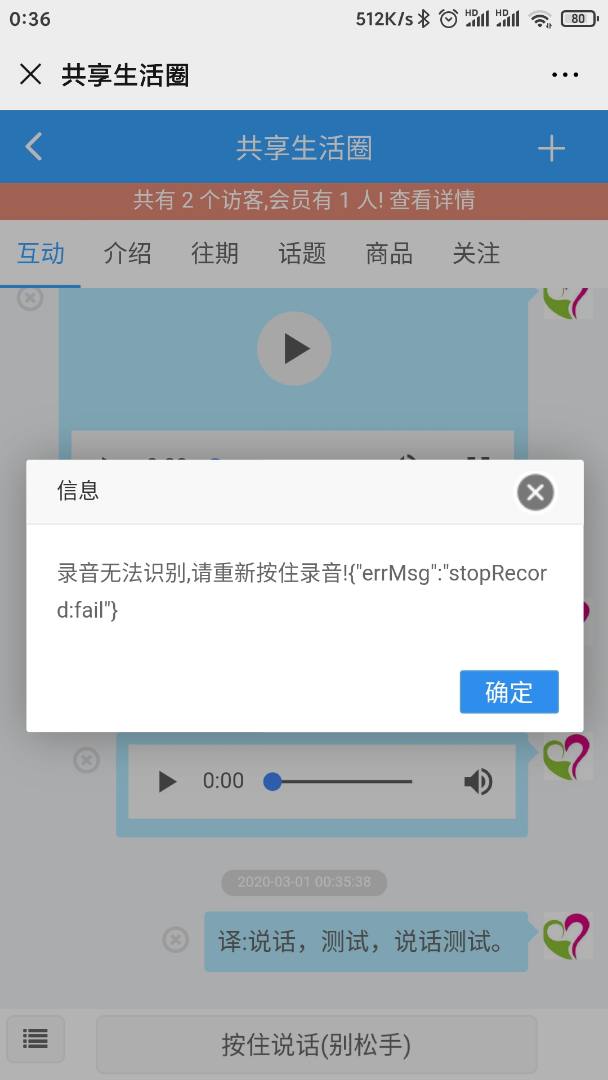Delete the translated 说话测试 message
Viewport: 608px width, 1080px height.
(175, 940)
